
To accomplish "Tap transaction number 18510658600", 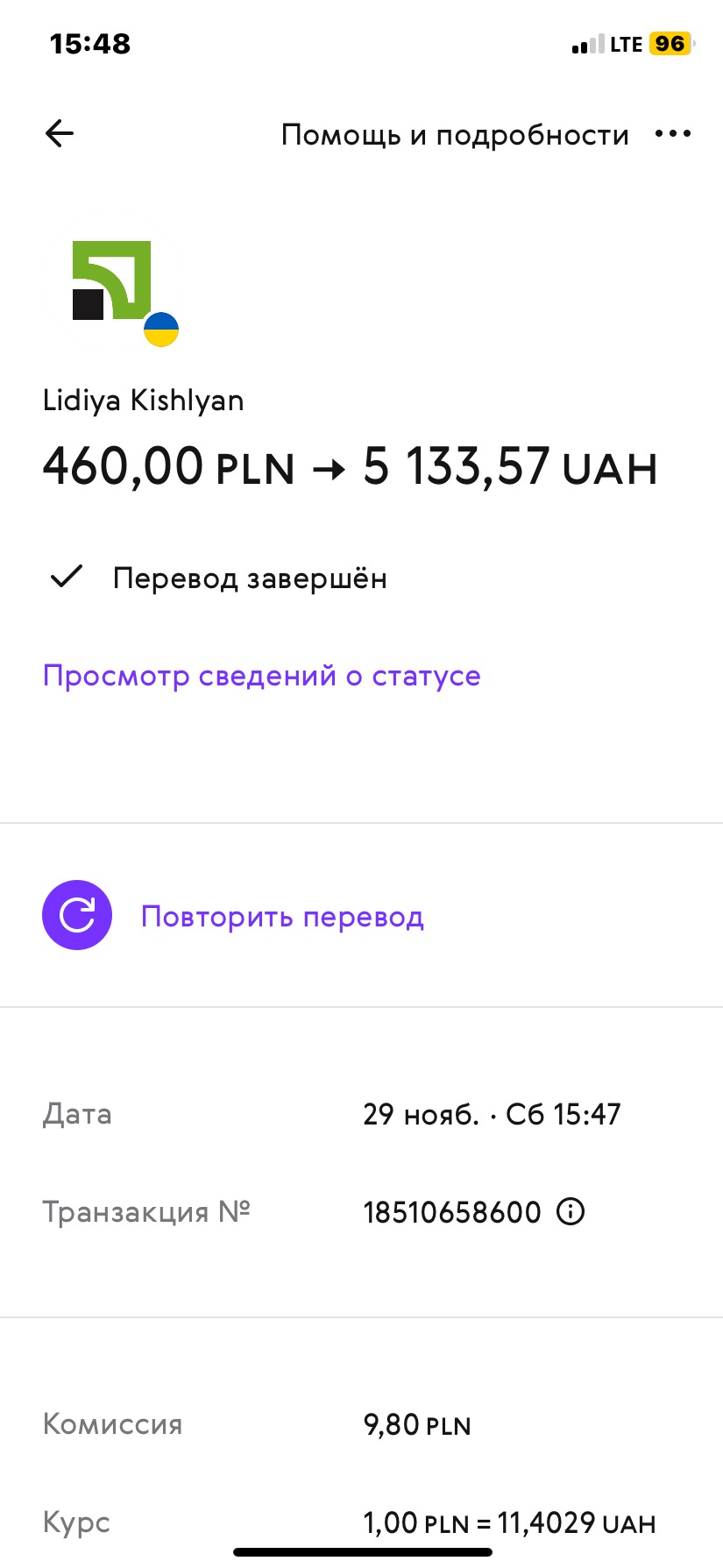I will click(452, 1212).
